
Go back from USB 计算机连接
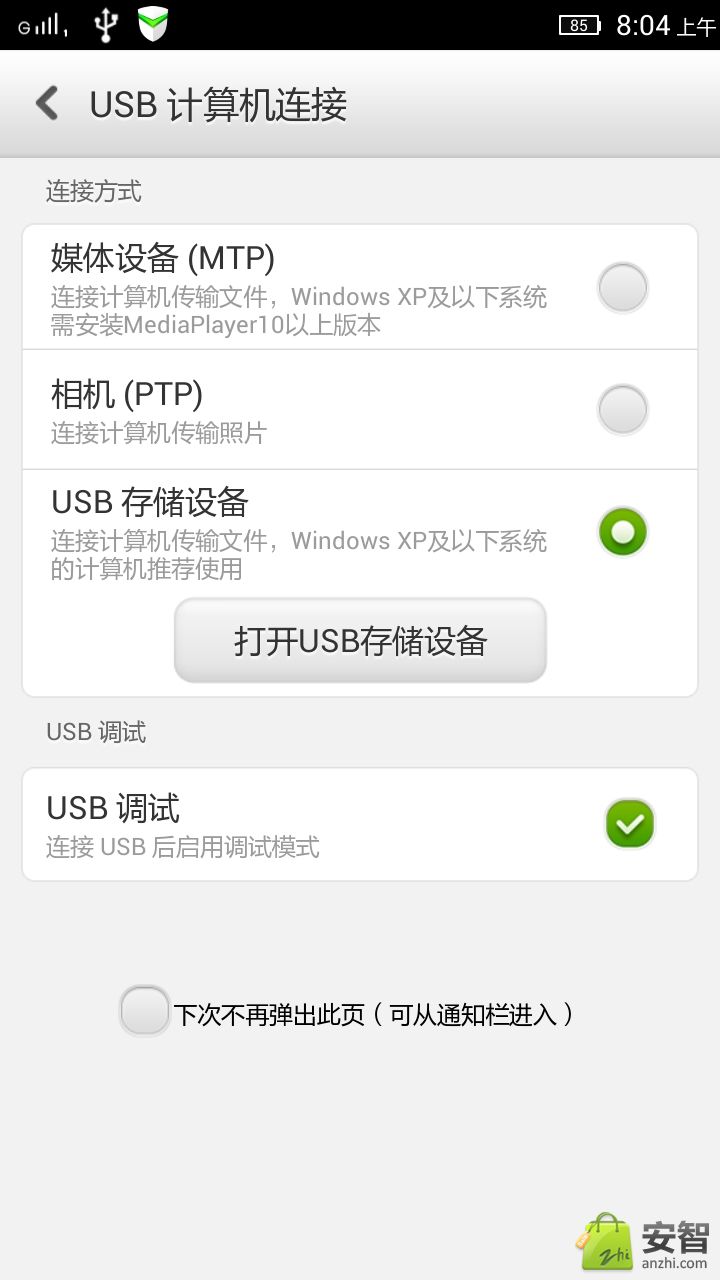pos(47,103)
